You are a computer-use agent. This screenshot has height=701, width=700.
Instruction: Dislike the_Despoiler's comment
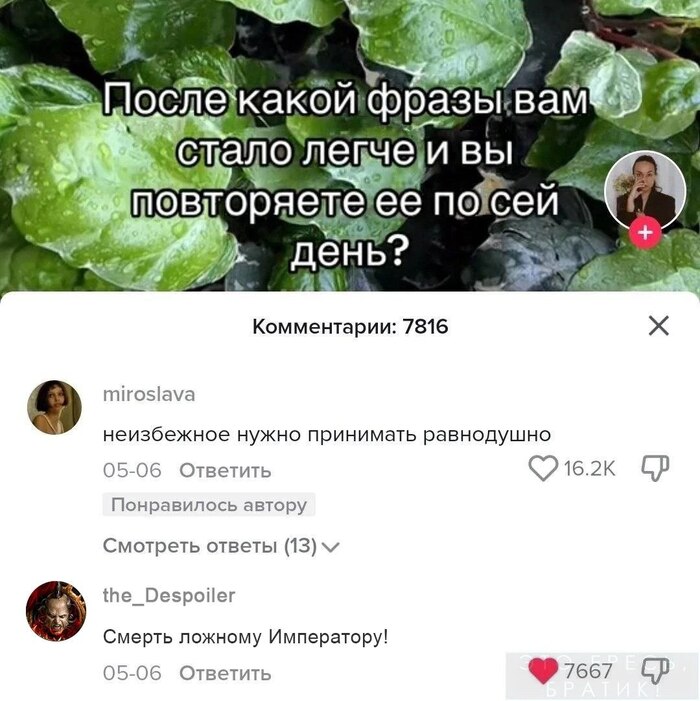[654, 671]
